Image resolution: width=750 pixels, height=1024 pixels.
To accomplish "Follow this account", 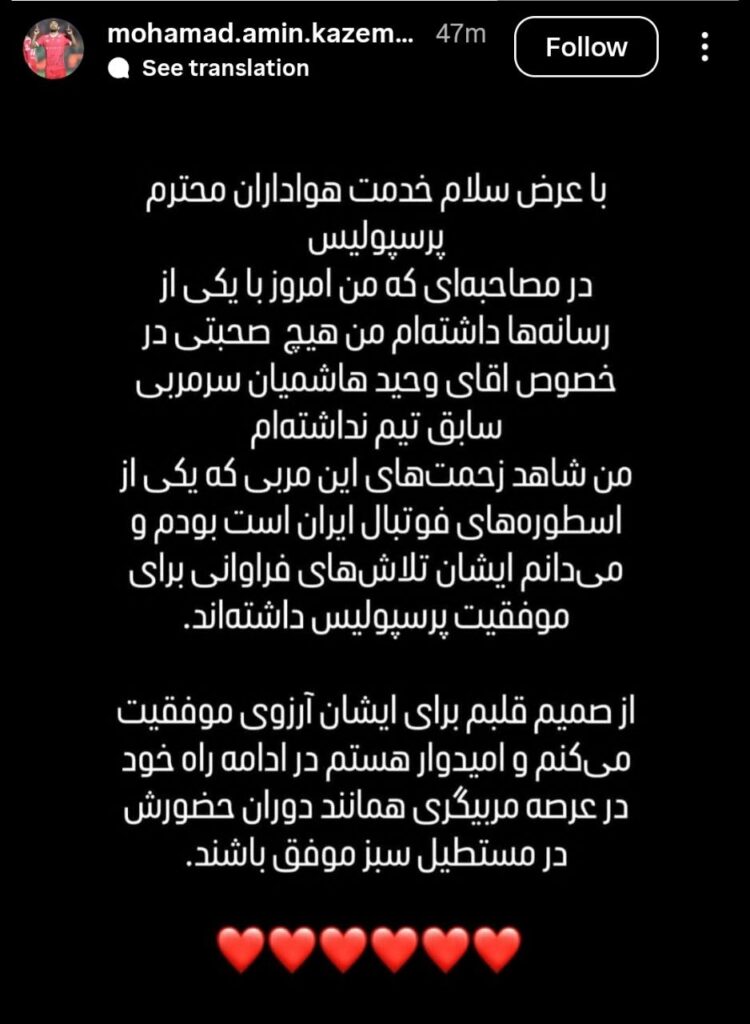I will 586,47.
